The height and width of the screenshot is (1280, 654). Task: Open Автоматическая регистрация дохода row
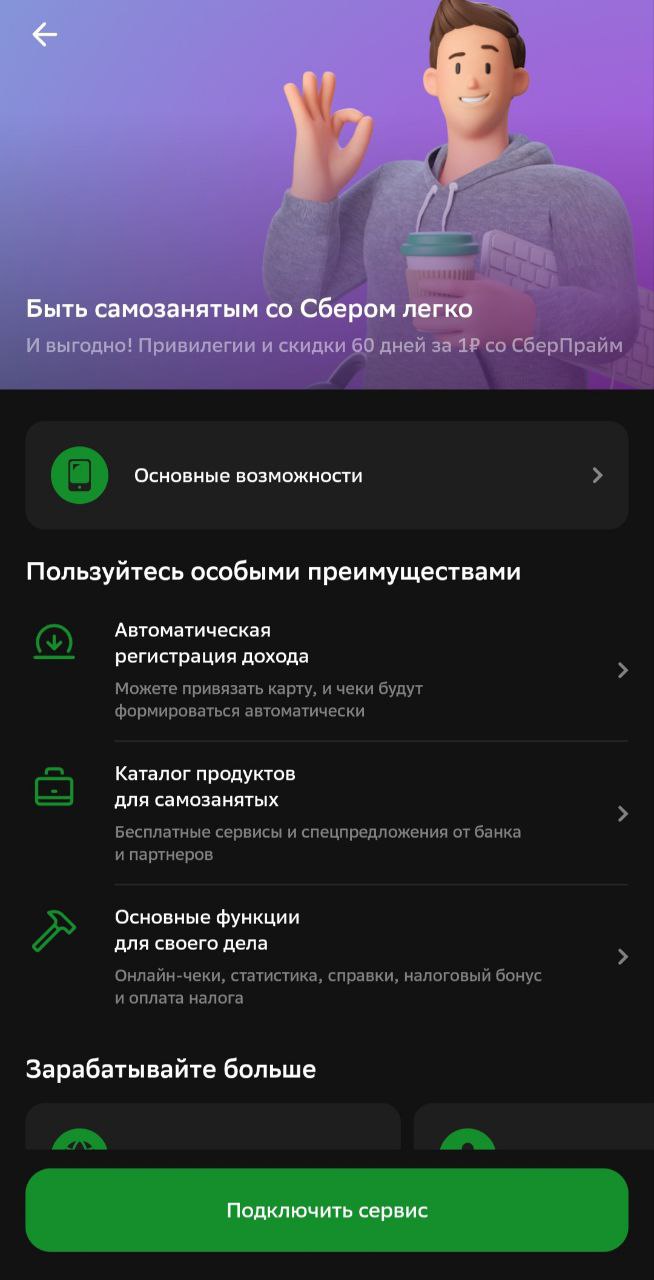point(326,669)
